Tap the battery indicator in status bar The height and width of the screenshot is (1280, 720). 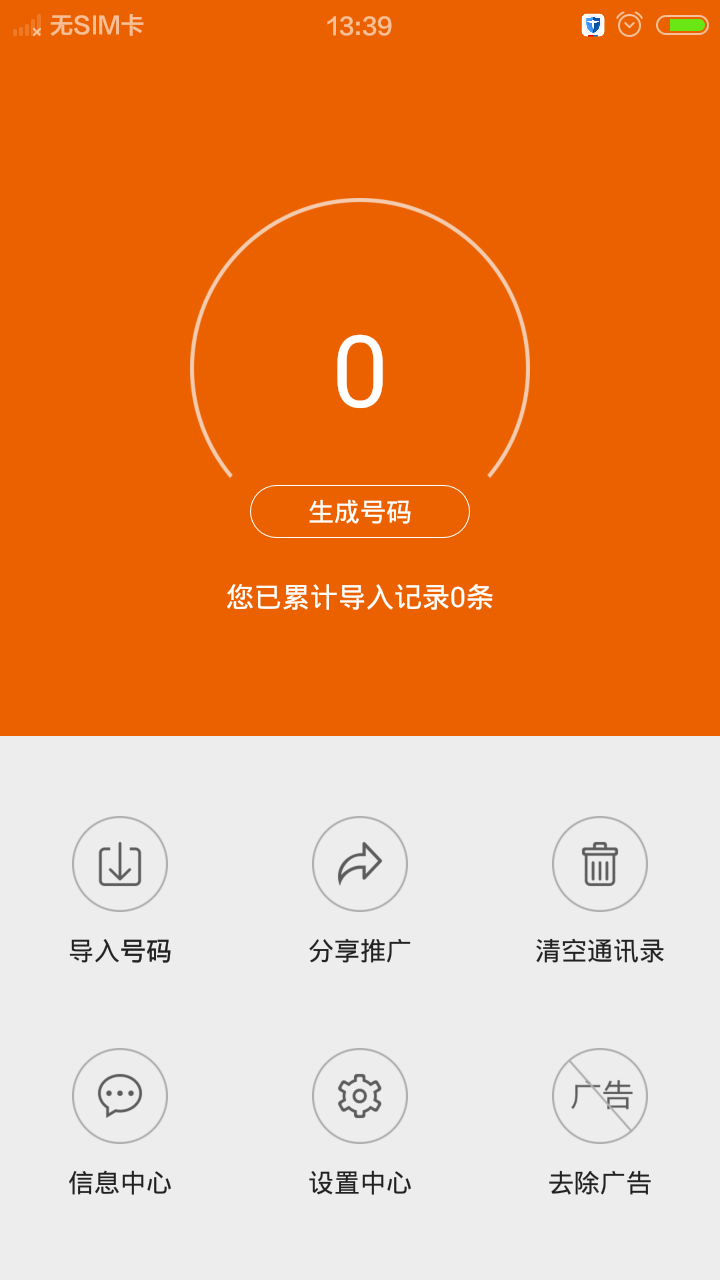[x=684, y=25]
